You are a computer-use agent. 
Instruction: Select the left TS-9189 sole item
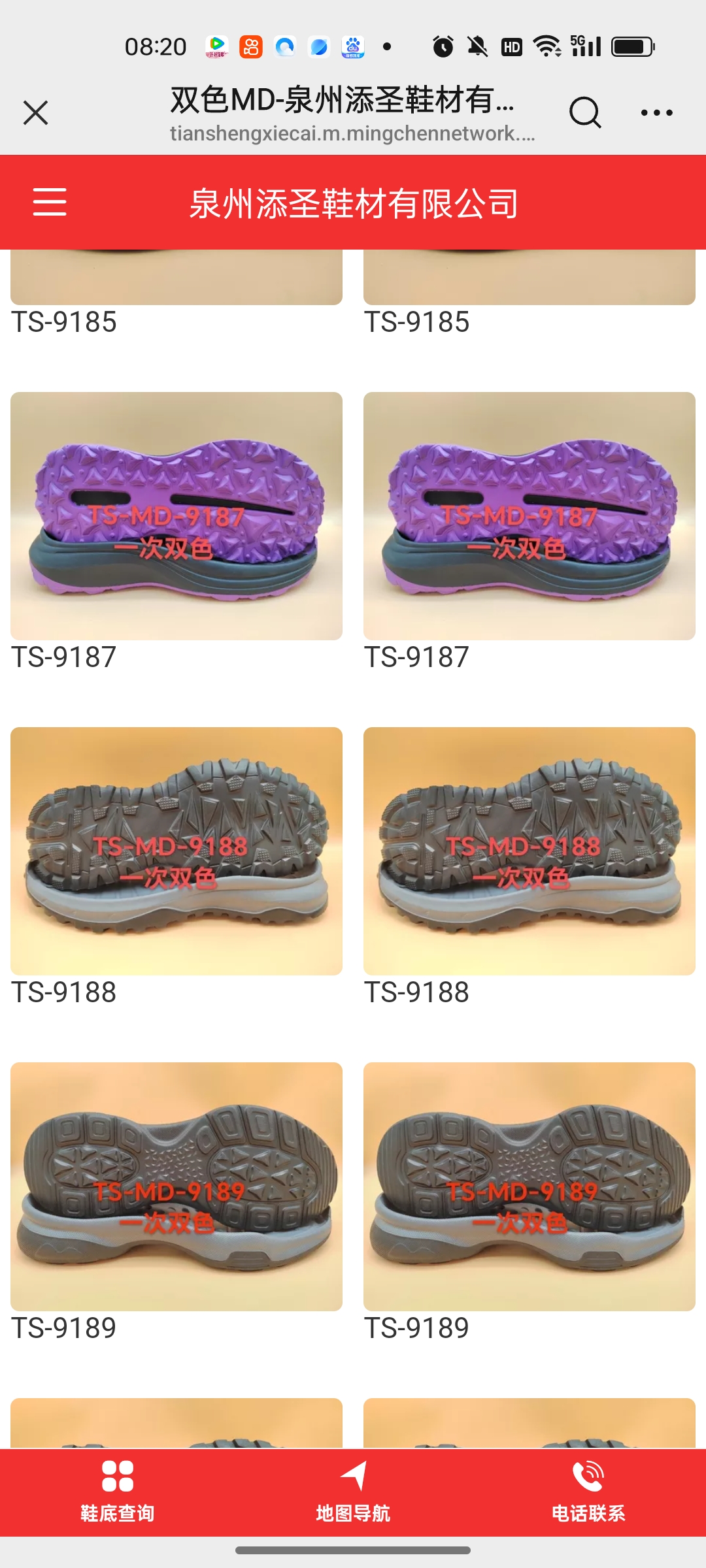[x=176, y=1186]
